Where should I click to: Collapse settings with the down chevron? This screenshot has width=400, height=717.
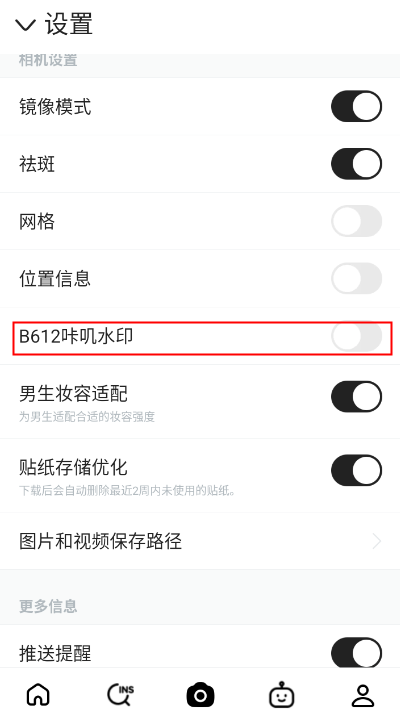pos(25,25)
